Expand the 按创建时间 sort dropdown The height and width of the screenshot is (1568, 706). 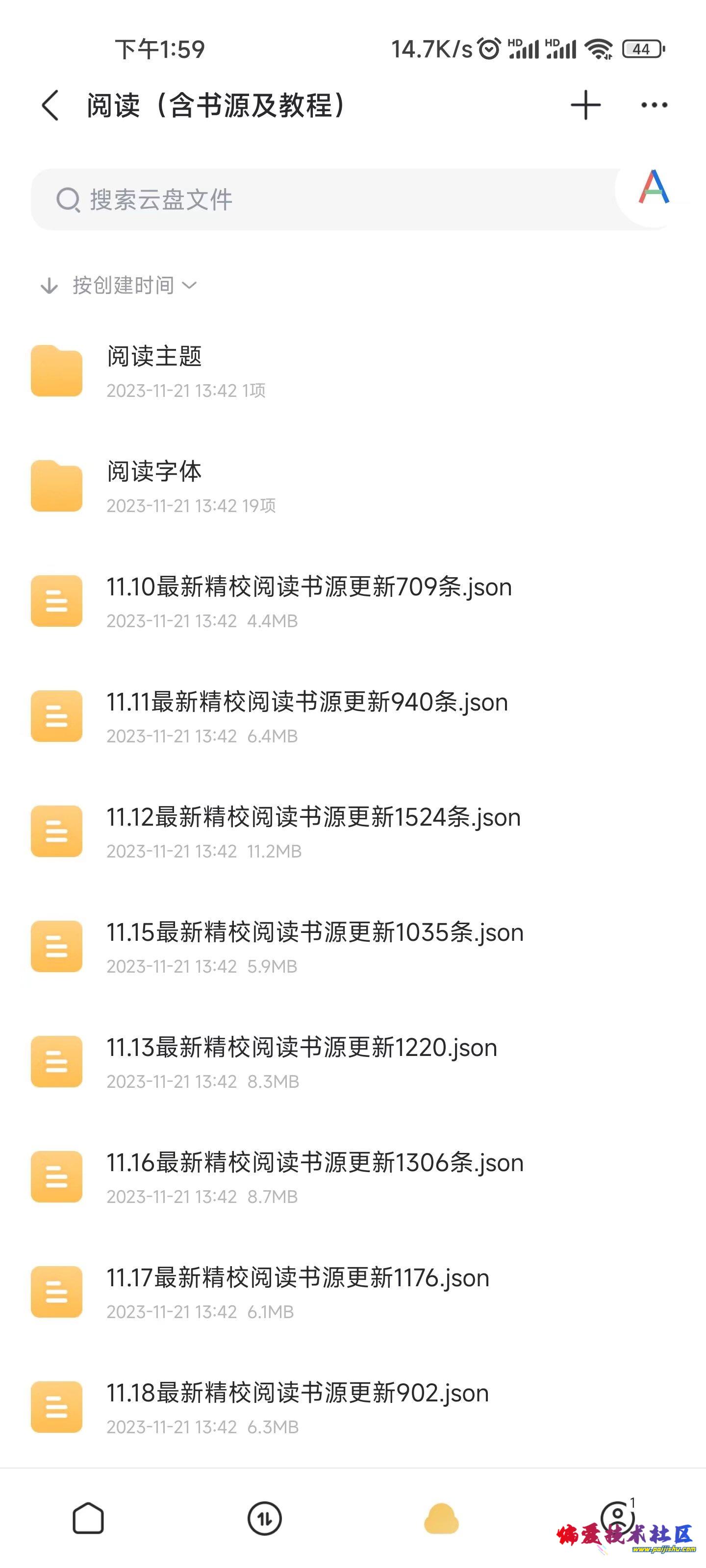point(118,285)
